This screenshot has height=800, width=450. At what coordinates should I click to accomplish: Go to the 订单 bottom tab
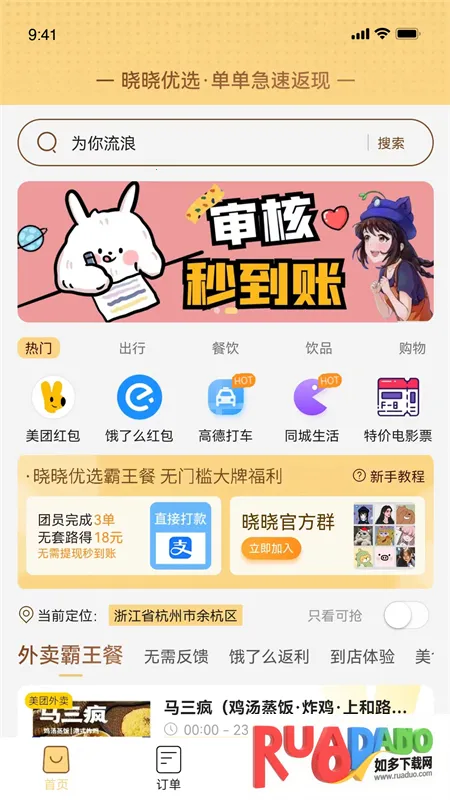[168, 768]
